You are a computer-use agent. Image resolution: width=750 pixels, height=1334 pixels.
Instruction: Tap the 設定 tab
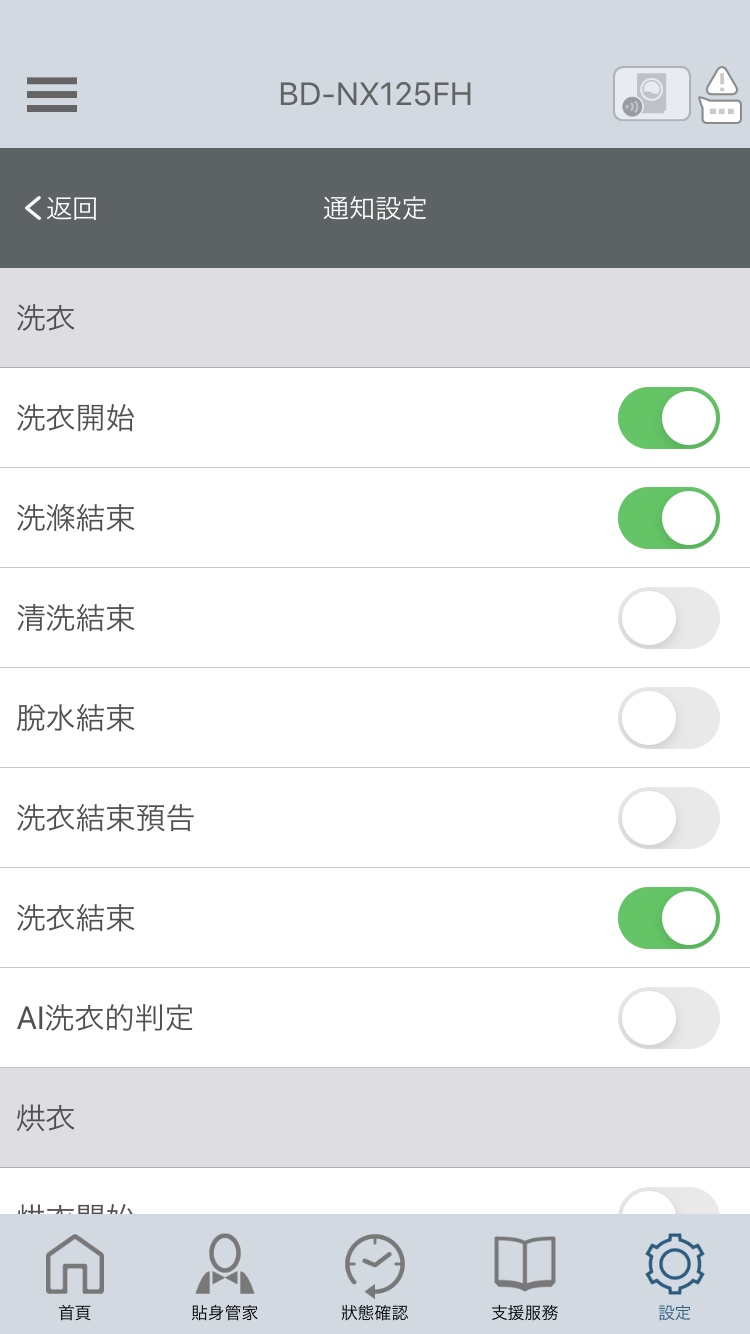tap(675, 1277)
